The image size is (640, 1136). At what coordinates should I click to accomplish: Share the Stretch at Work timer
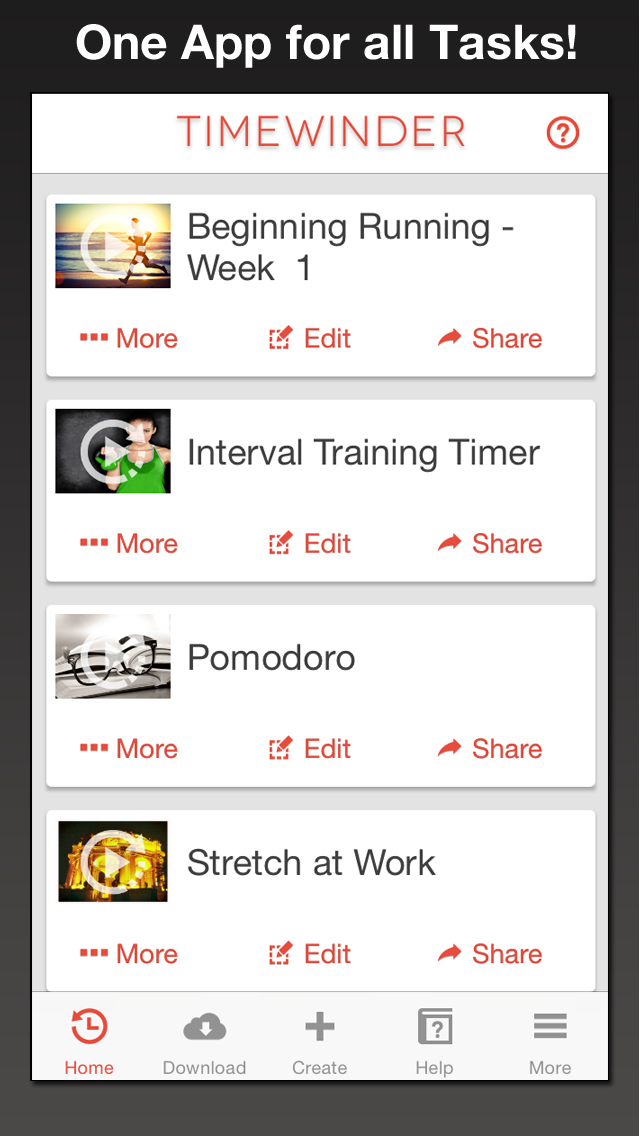point(490,954)
